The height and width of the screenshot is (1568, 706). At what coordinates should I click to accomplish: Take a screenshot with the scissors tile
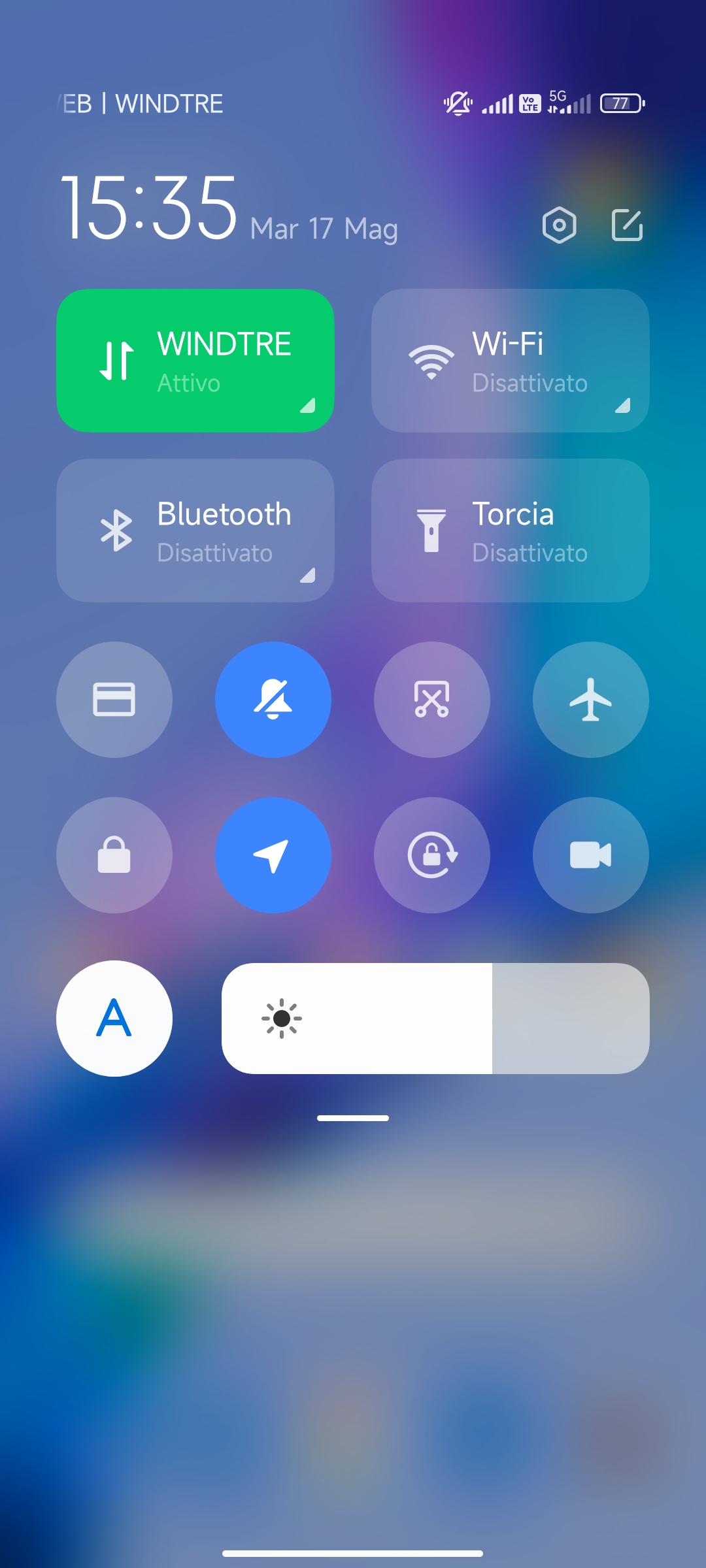432,700
